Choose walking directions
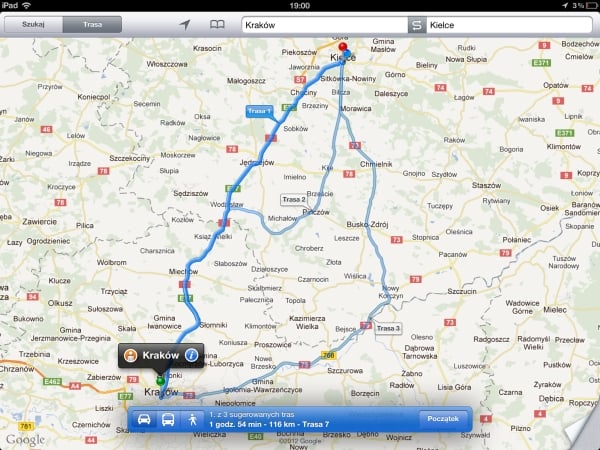Image resolution: width=600 pixels, height=450 pixels. coord(192,418)
